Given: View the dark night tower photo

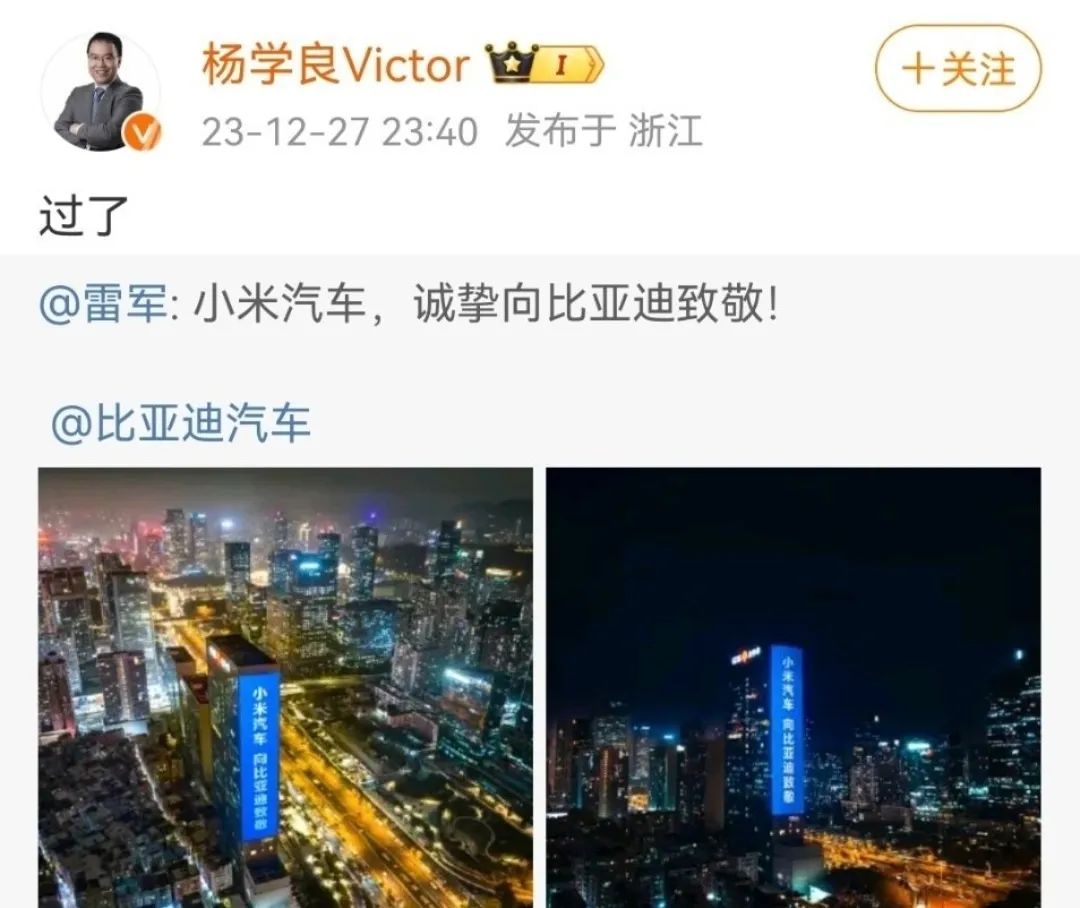Looking at the screenshot, I should pos(793,686).
